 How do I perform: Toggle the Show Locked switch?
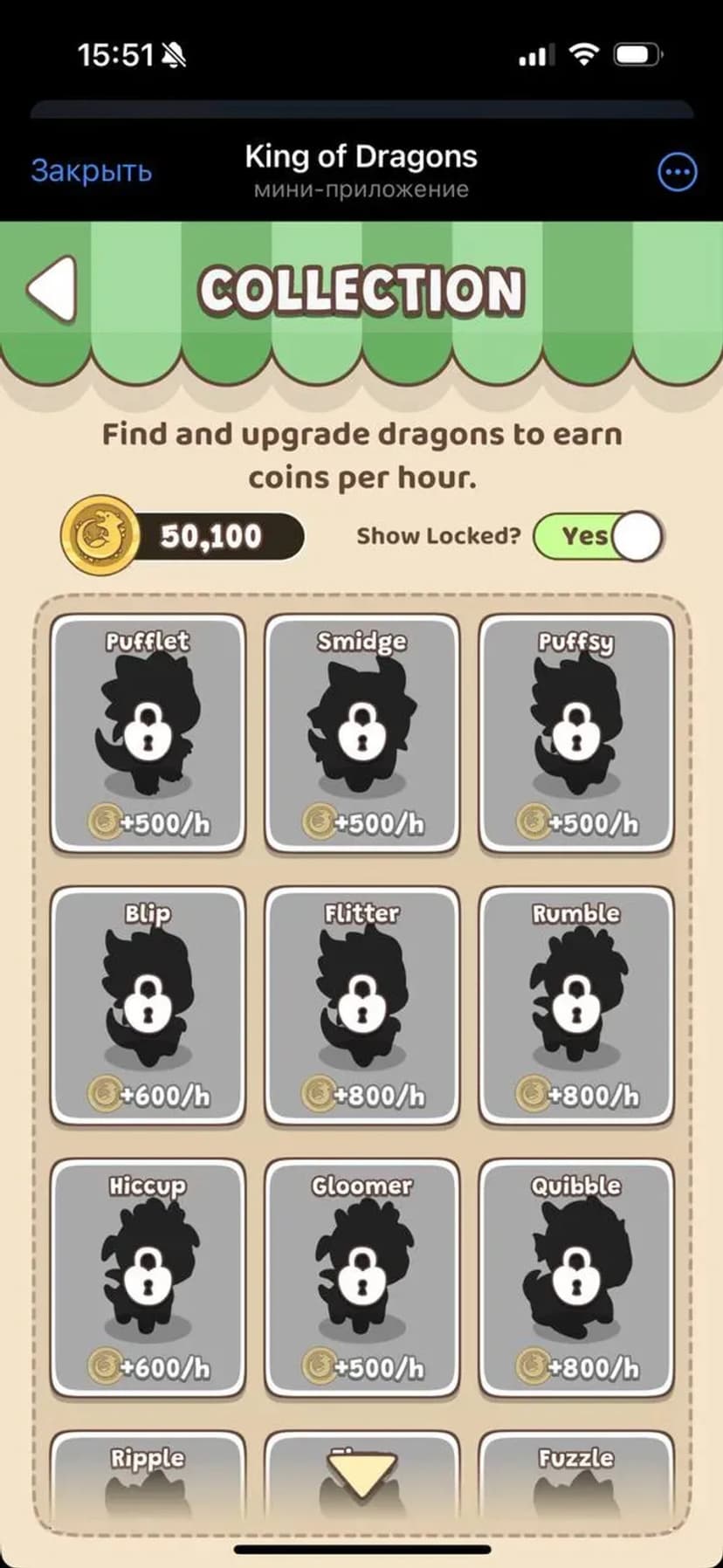pos(599,536)
